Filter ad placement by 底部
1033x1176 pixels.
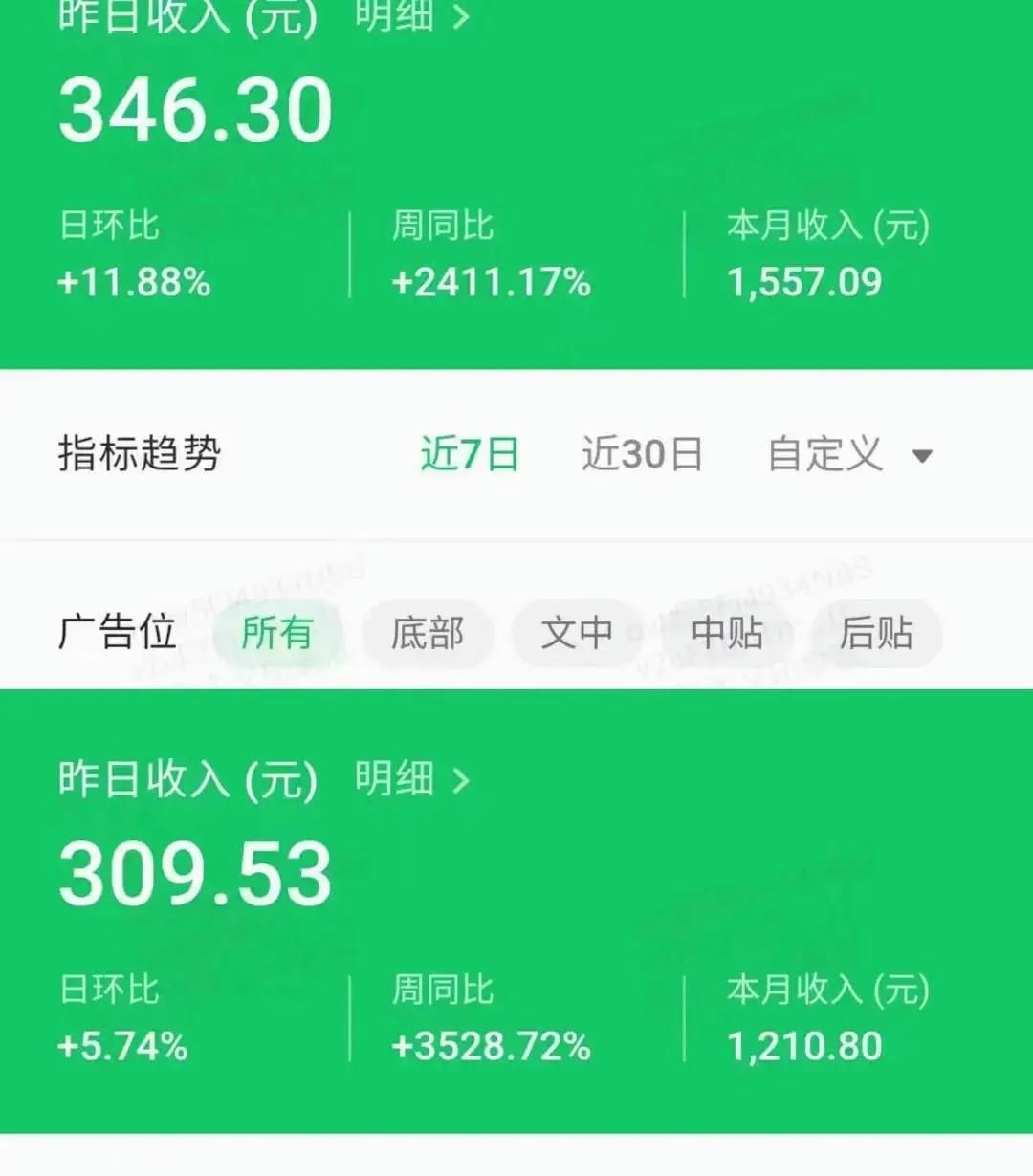pyautogui.click(x=428, y=633)
